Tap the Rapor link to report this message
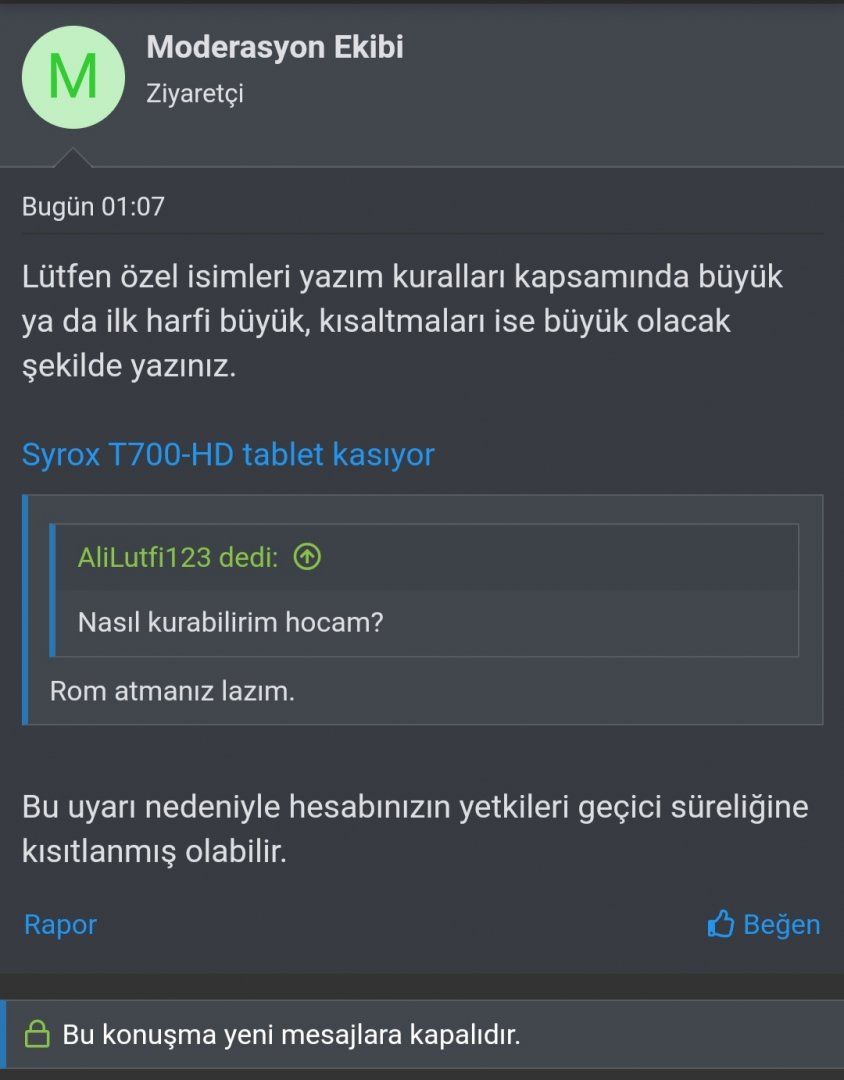 [60, 924]
